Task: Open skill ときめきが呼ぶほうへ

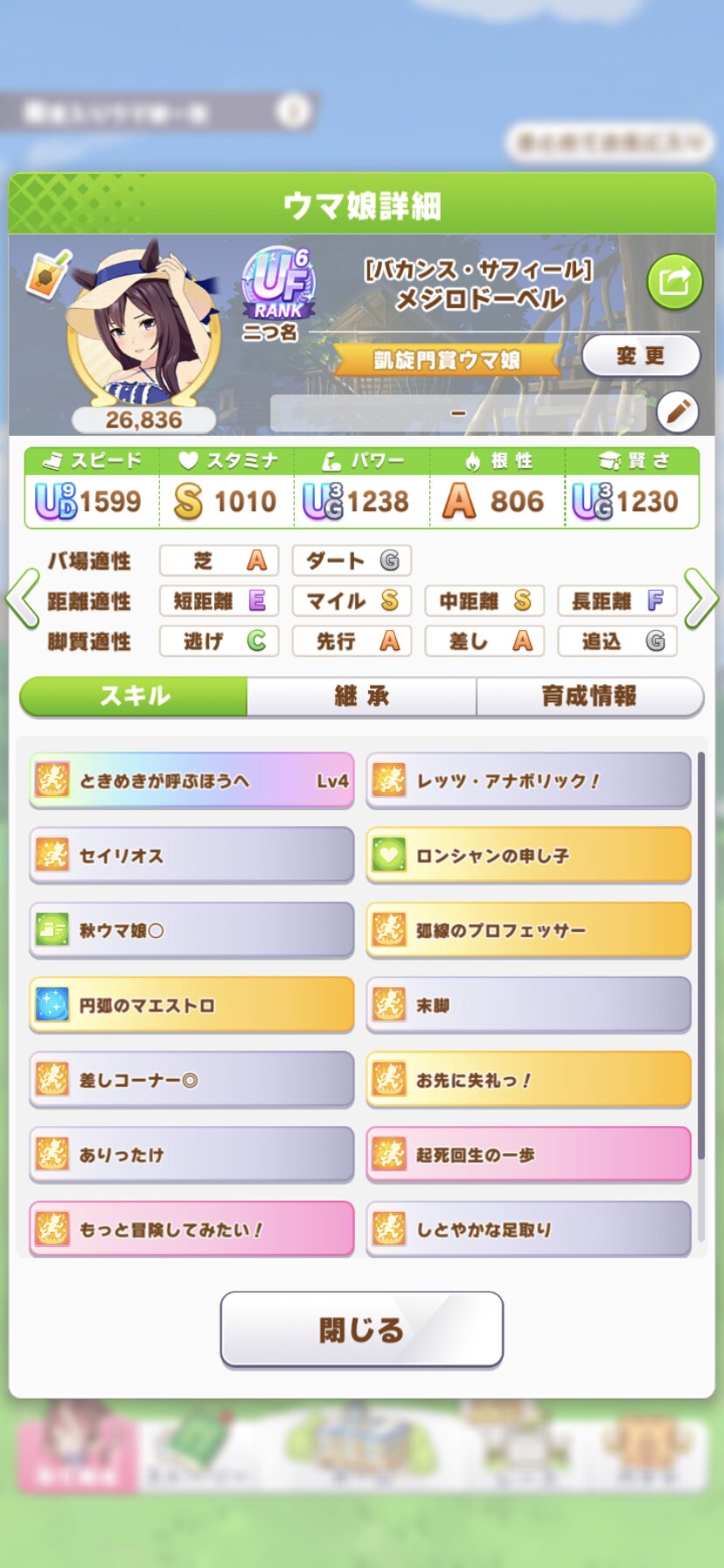Action: (x=191, y=780)
